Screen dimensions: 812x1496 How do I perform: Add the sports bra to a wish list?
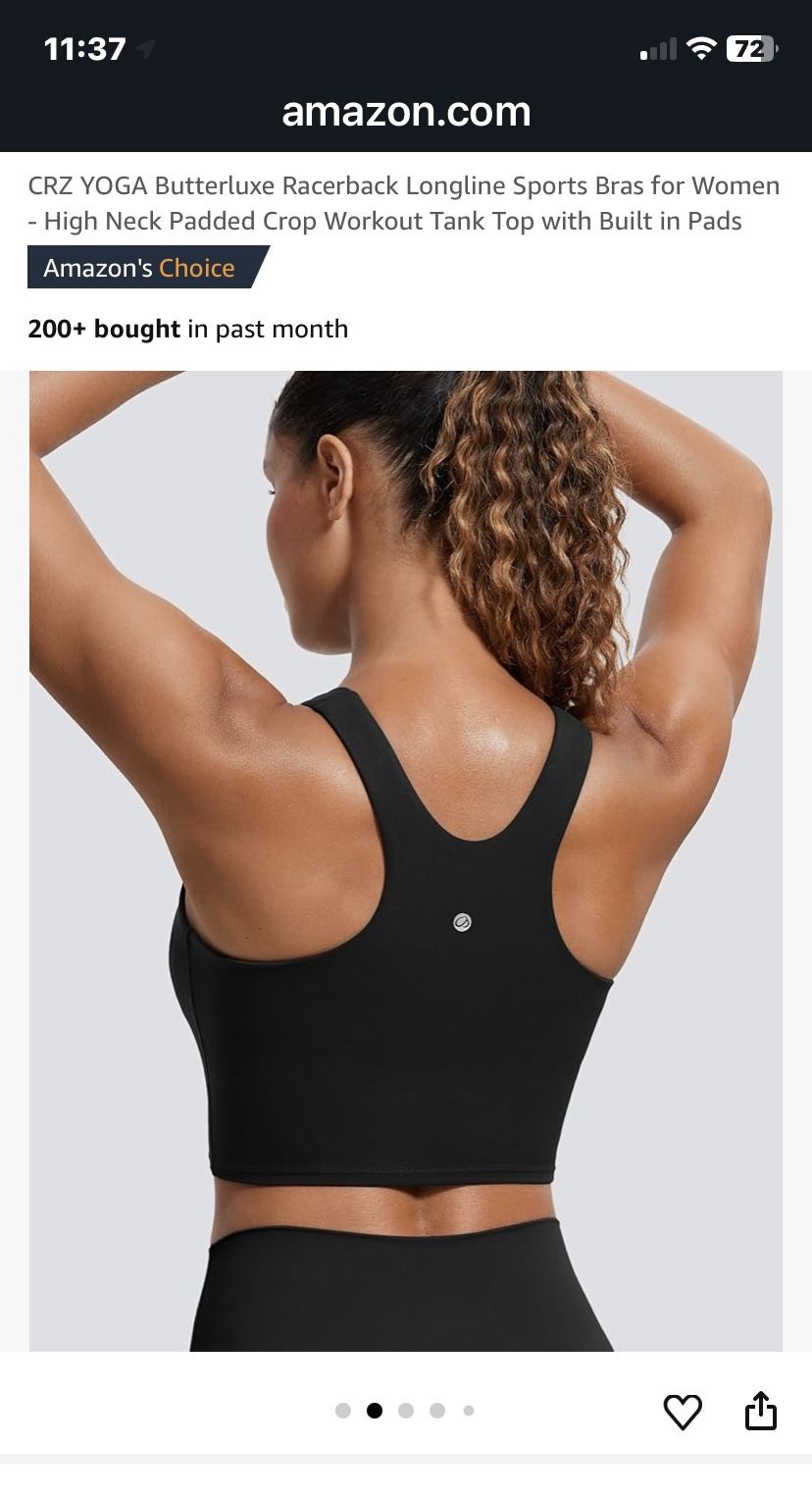click(x=683, y=1412)
